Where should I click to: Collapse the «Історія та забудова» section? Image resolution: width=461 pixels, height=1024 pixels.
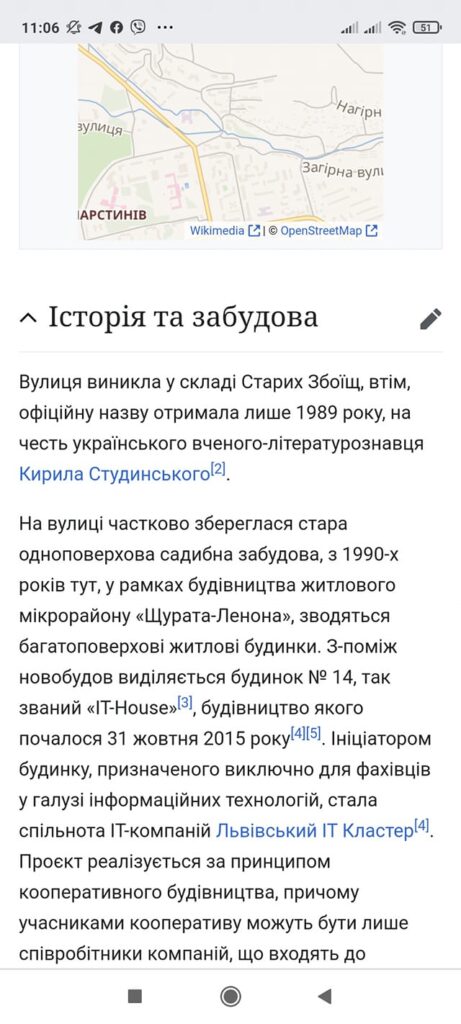(28, 318)
